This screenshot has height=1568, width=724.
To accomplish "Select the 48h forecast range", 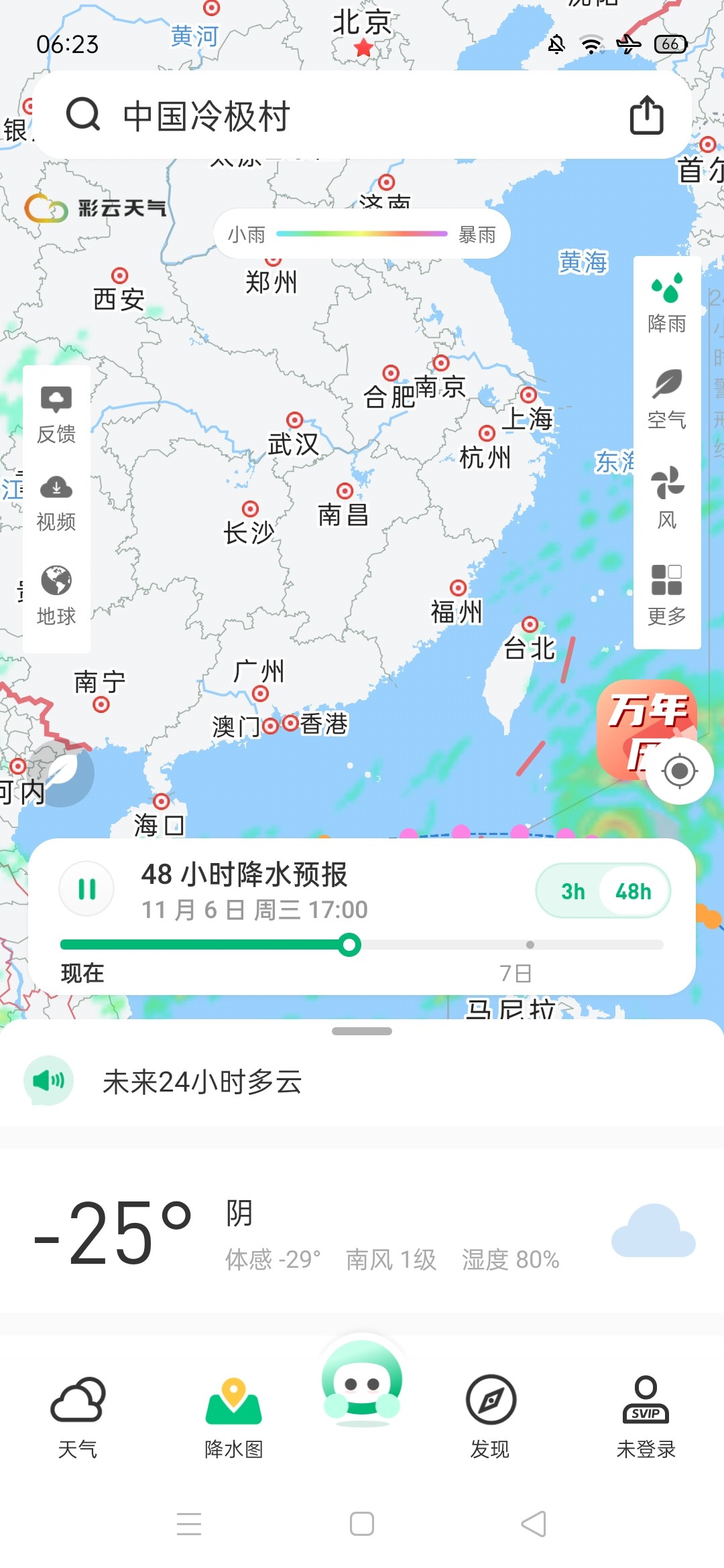I will tap(633, 891).
